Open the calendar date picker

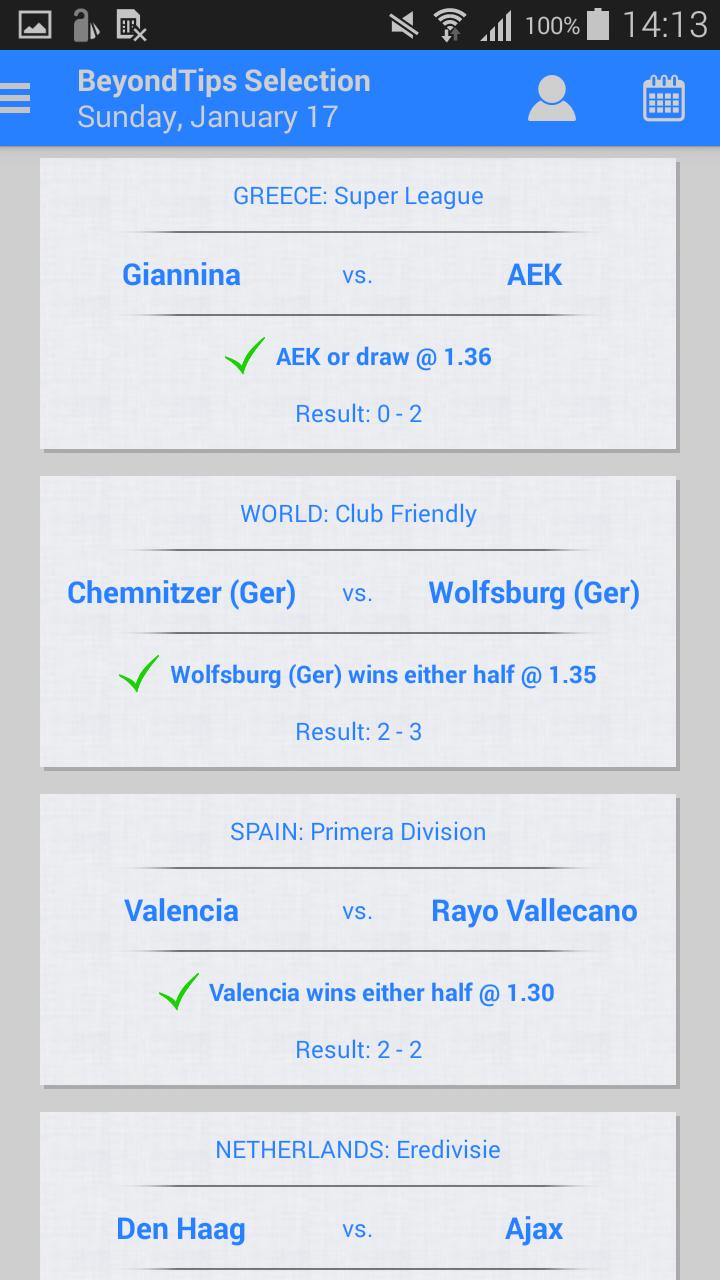coord(663,98)
